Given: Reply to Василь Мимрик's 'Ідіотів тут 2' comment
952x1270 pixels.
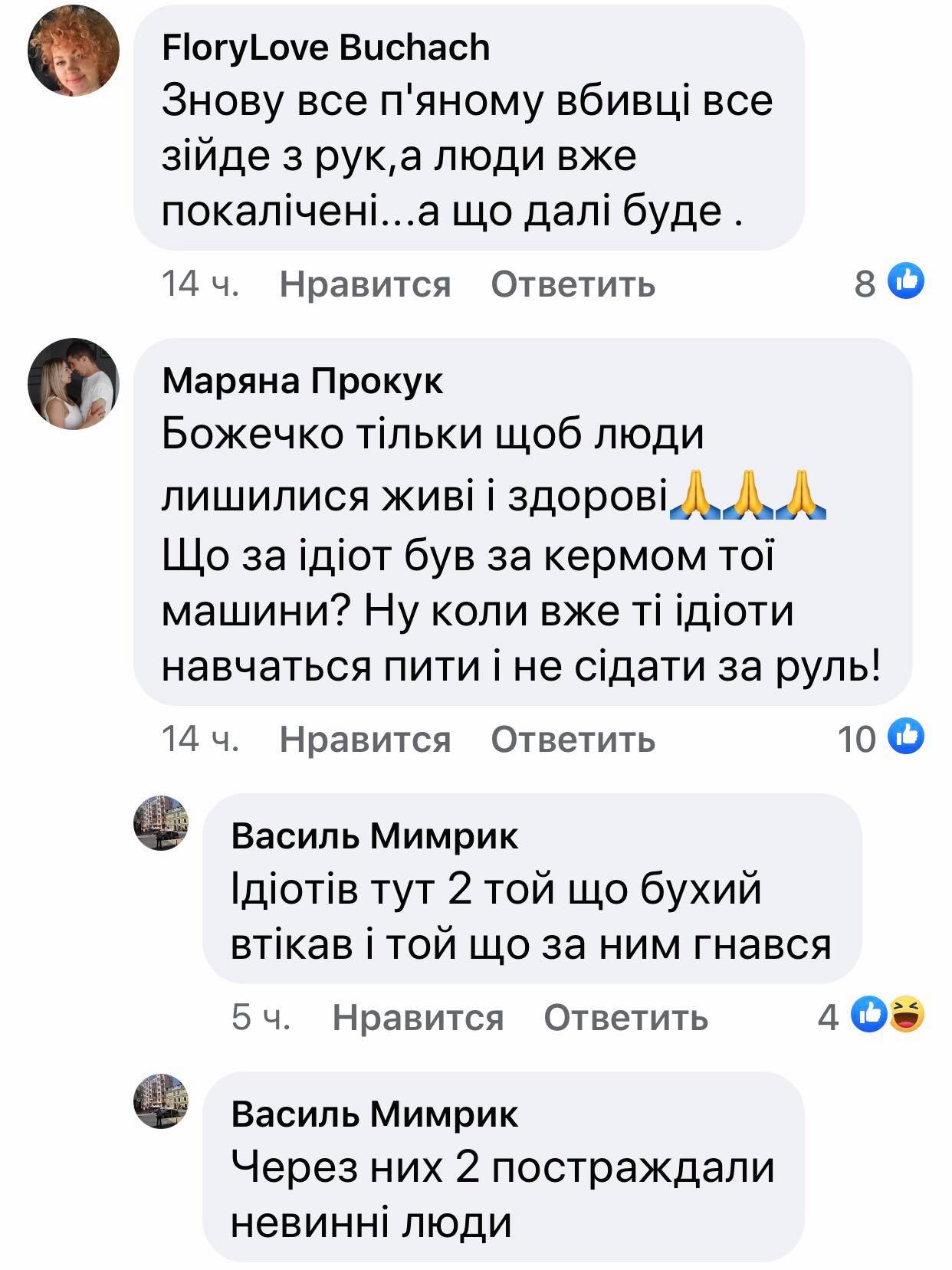Looking at the screenshot, I should [625, 1018].
